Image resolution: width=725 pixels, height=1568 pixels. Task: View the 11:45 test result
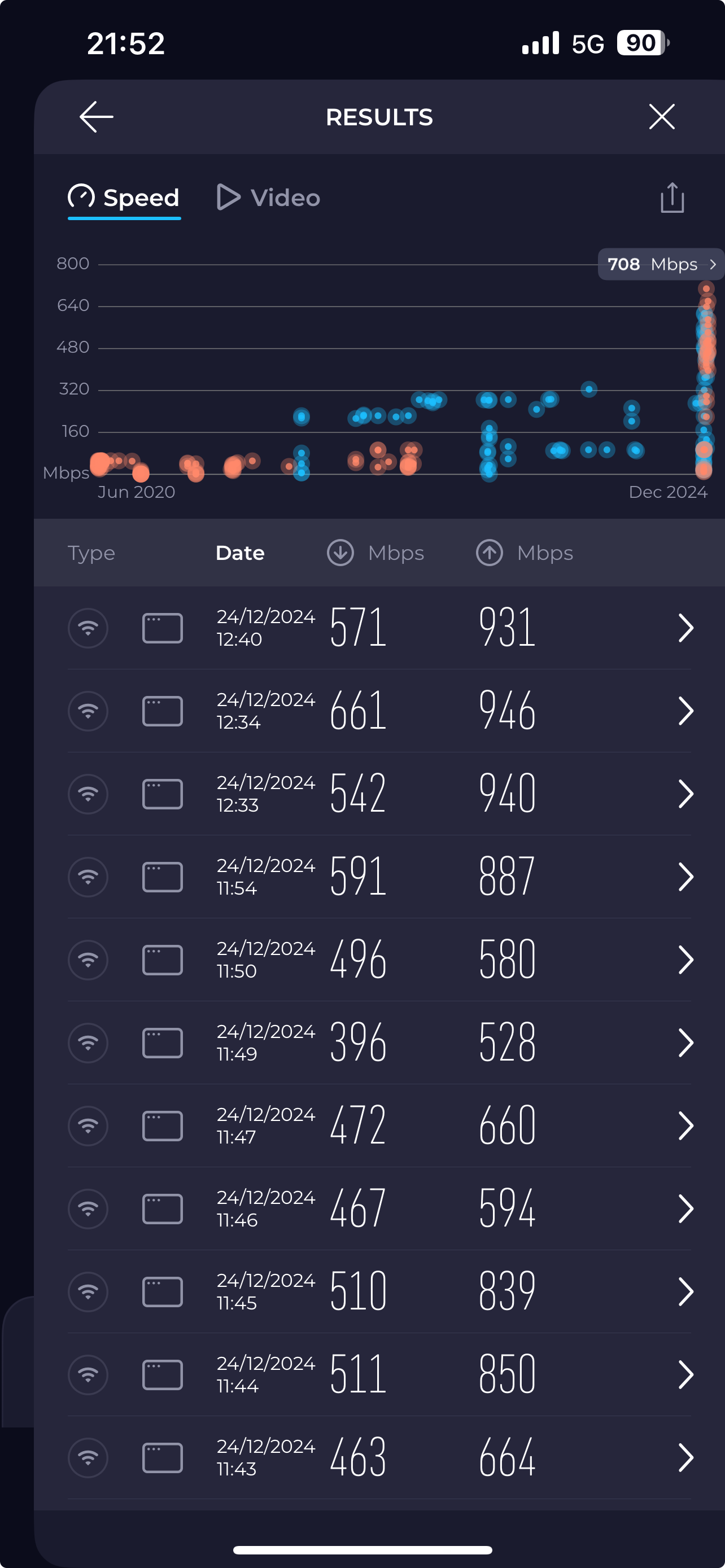(379, 1291)
